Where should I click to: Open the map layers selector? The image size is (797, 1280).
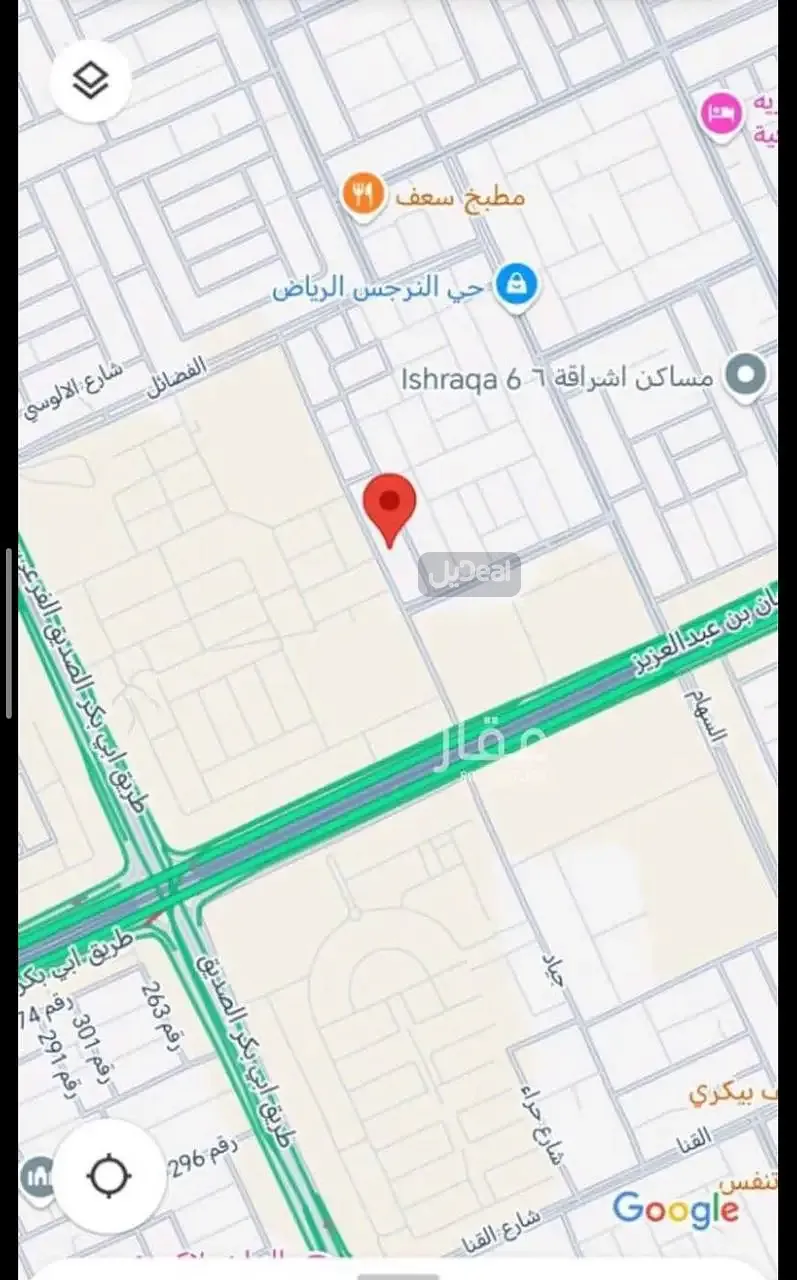coord(90,78)
